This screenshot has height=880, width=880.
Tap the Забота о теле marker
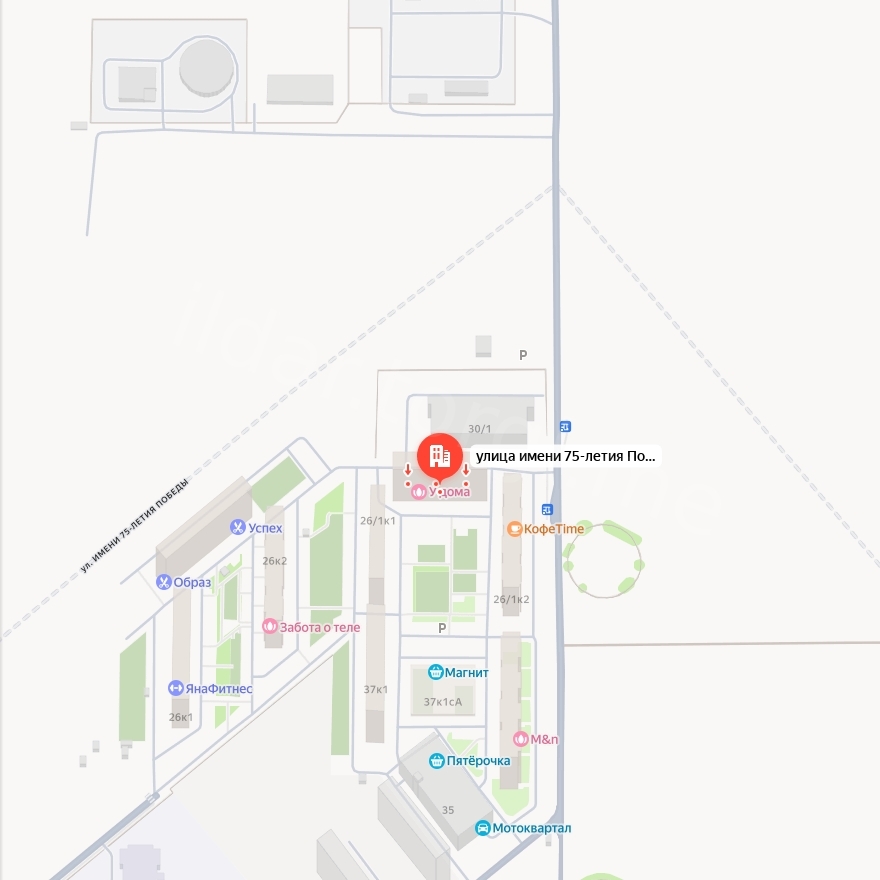tap(270, 626)
